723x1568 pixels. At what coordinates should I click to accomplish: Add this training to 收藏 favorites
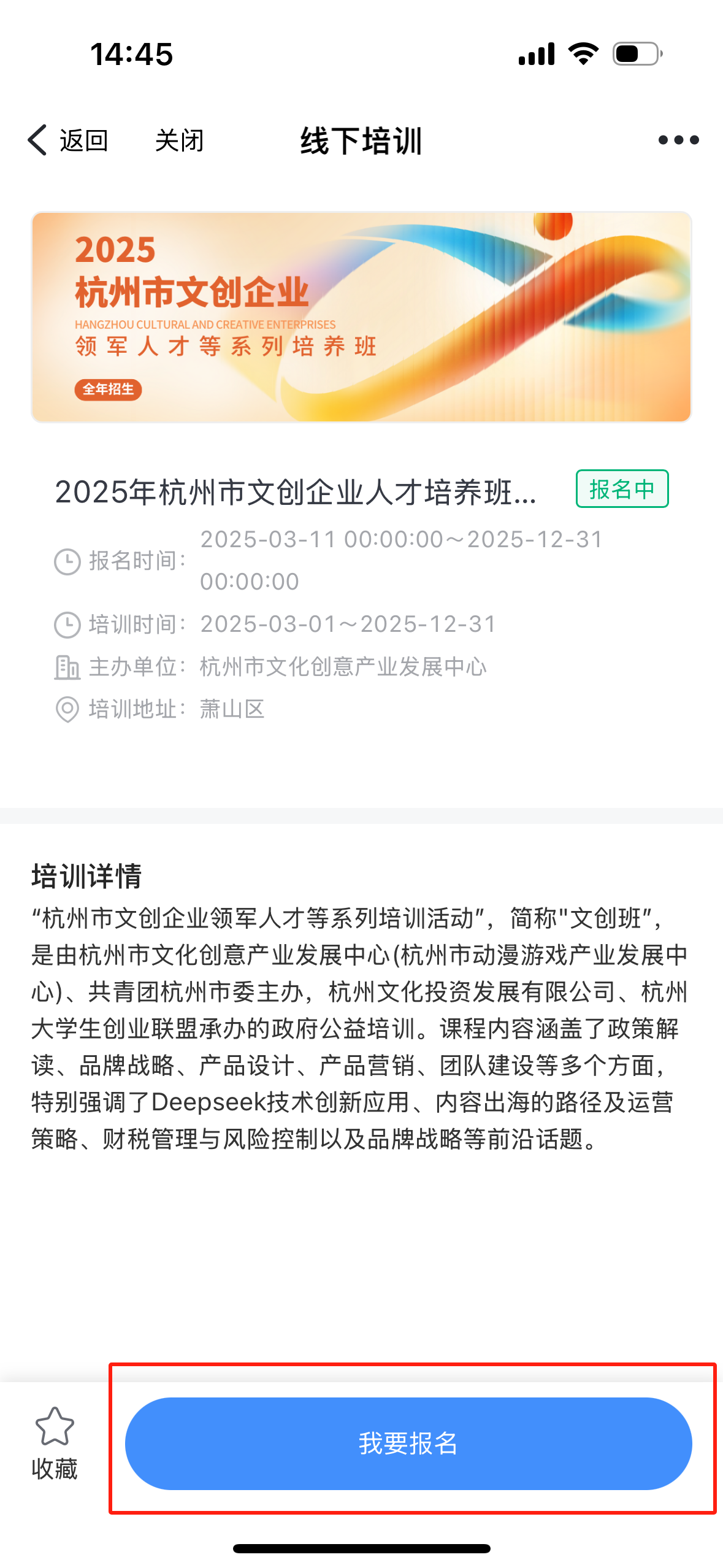coord(55,1442)
